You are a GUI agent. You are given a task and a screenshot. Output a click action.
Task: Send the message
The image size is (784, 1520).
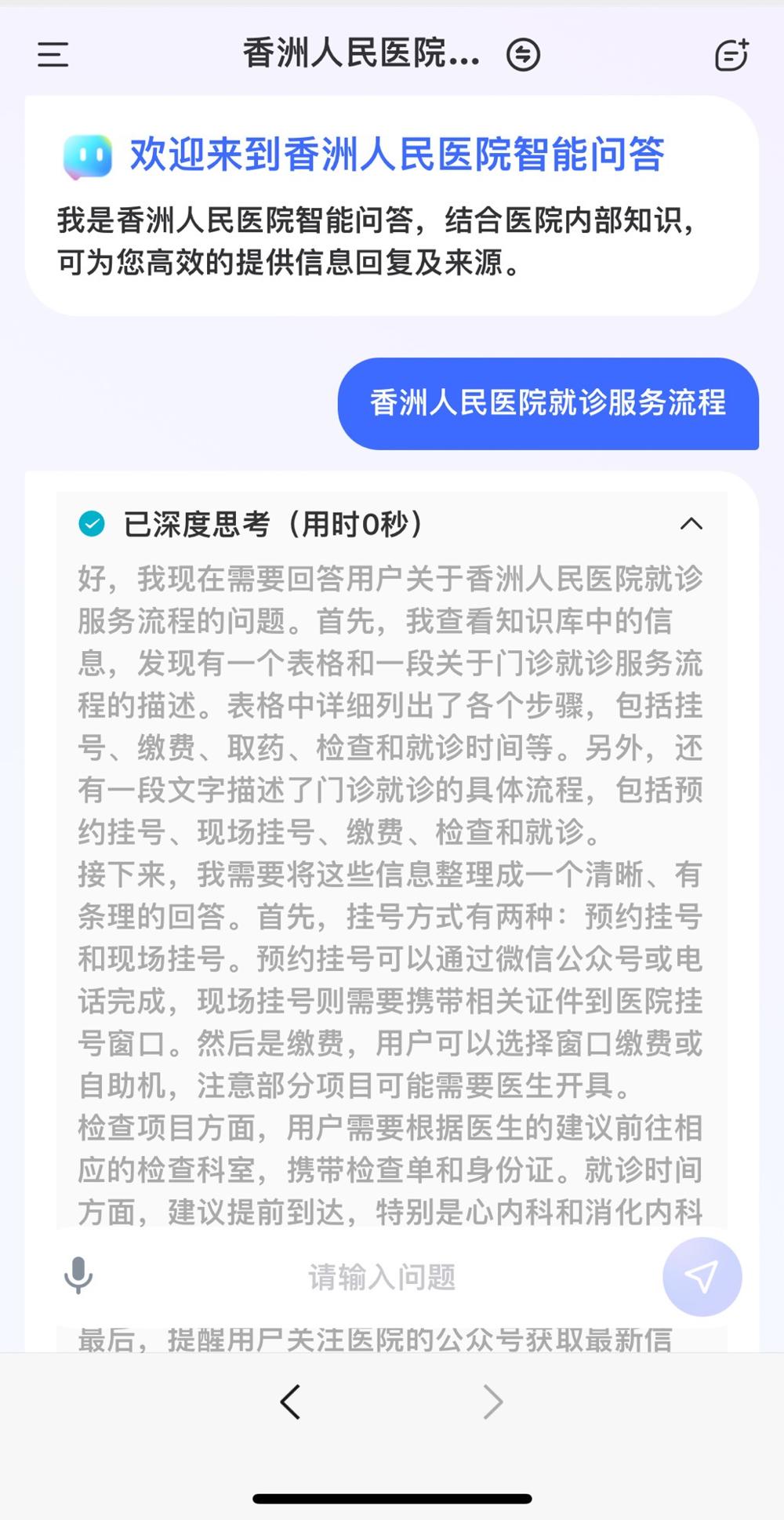702,1277
